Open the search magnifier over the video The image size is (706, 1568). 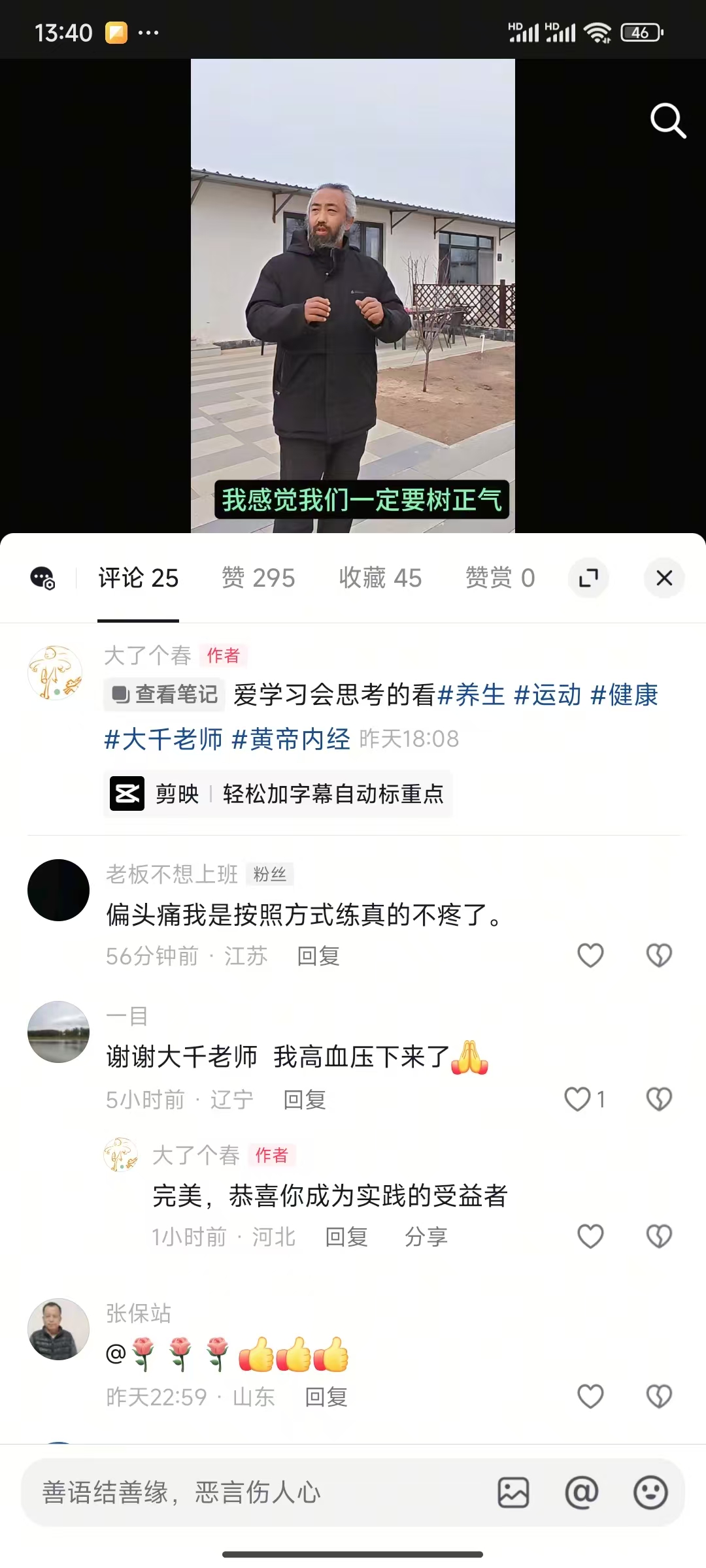click(668, 121)
